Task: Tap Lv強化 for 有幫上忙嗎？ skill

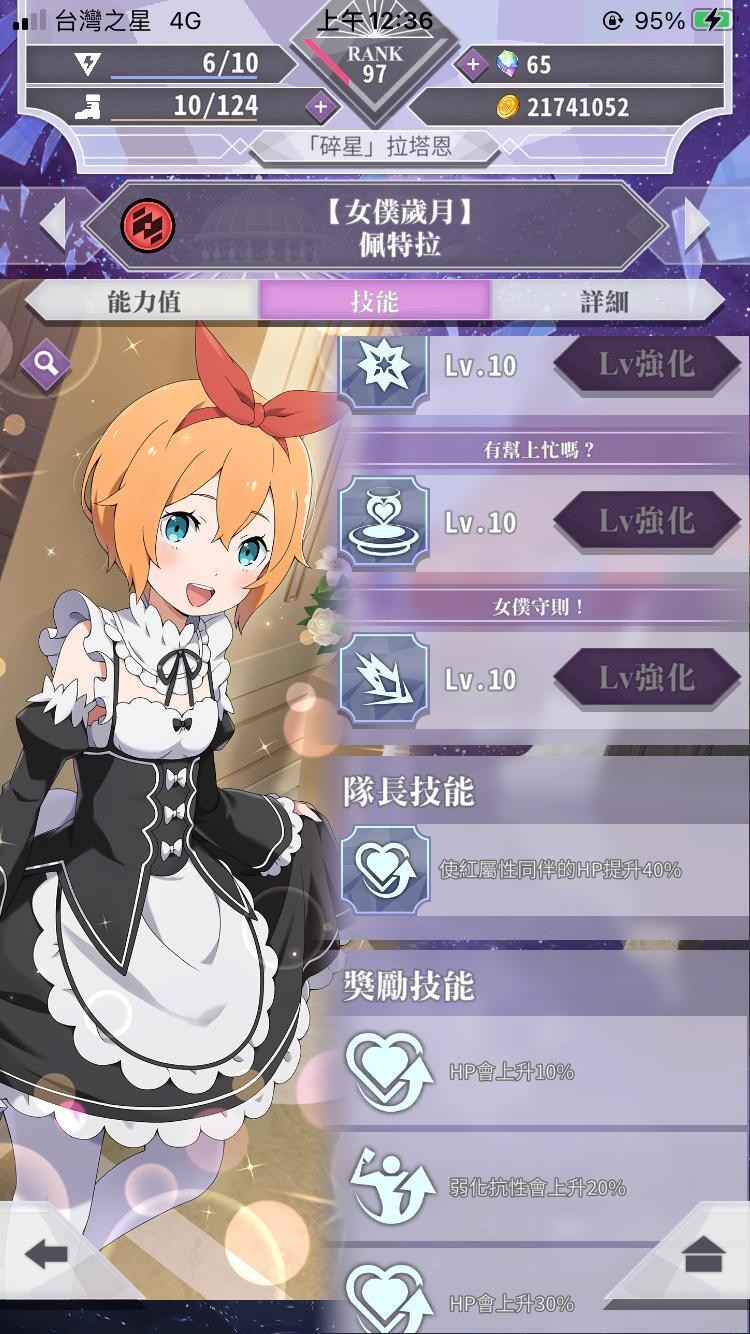Action: 647,521
